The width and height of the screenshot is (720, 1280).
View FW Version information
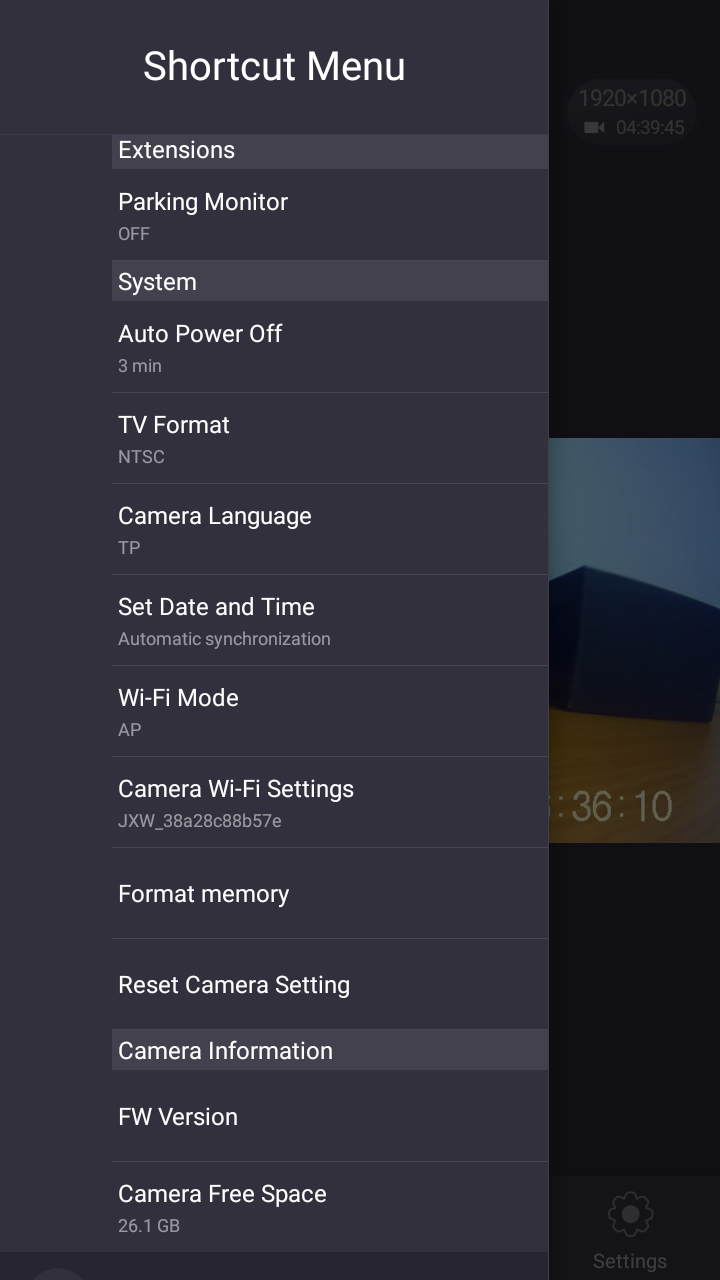(x=330, y=1116)
